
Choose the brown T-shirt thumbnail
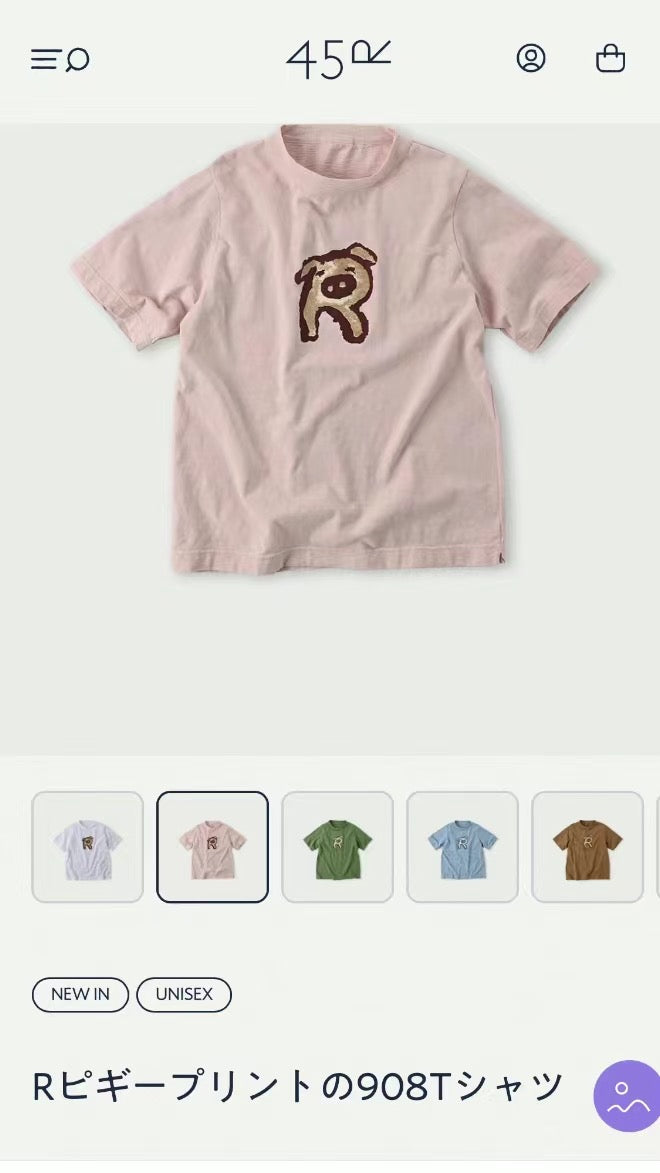587,847
